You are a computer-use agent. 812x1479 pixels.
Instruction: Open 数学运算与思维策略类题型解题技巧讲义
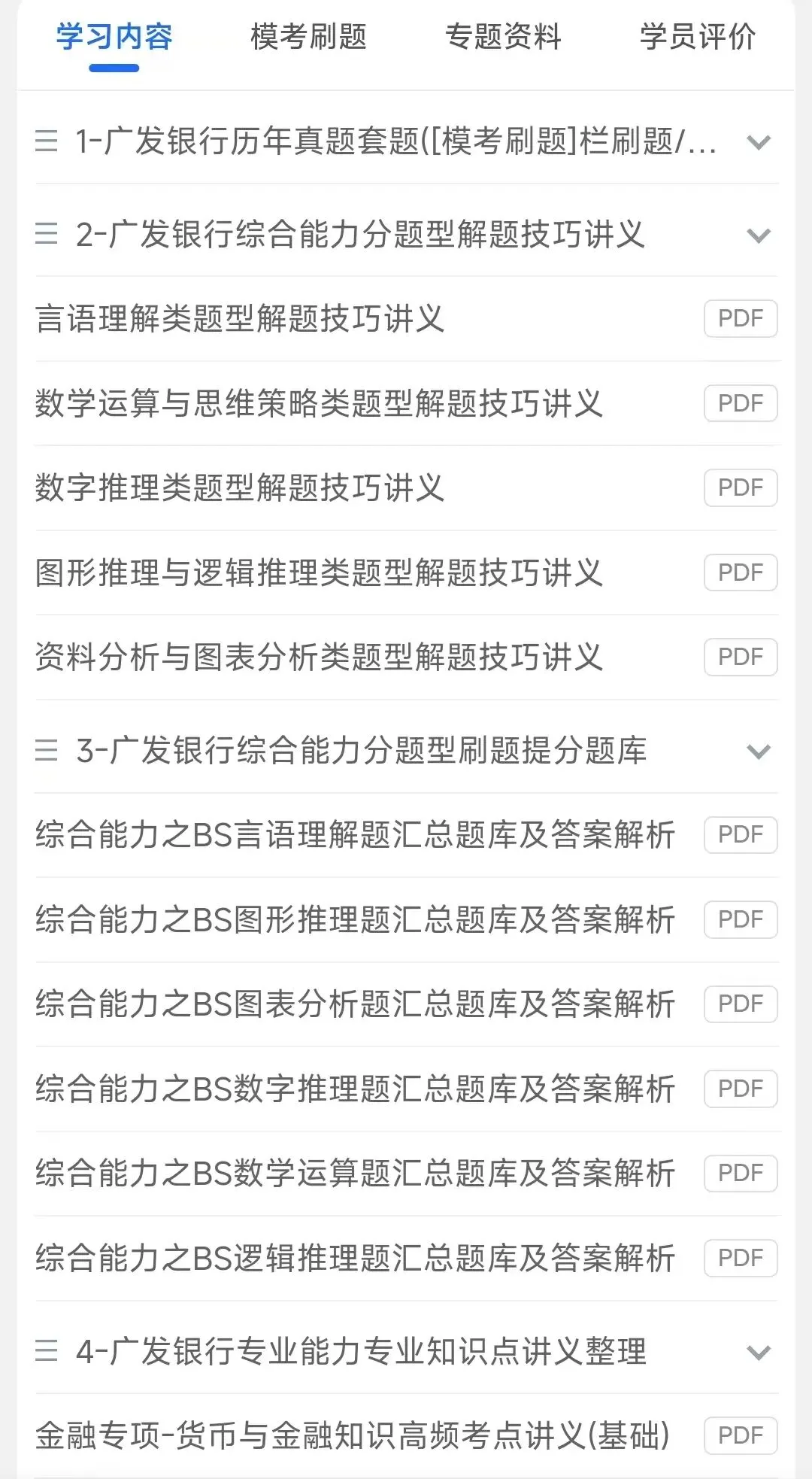(x=406, y=403)
